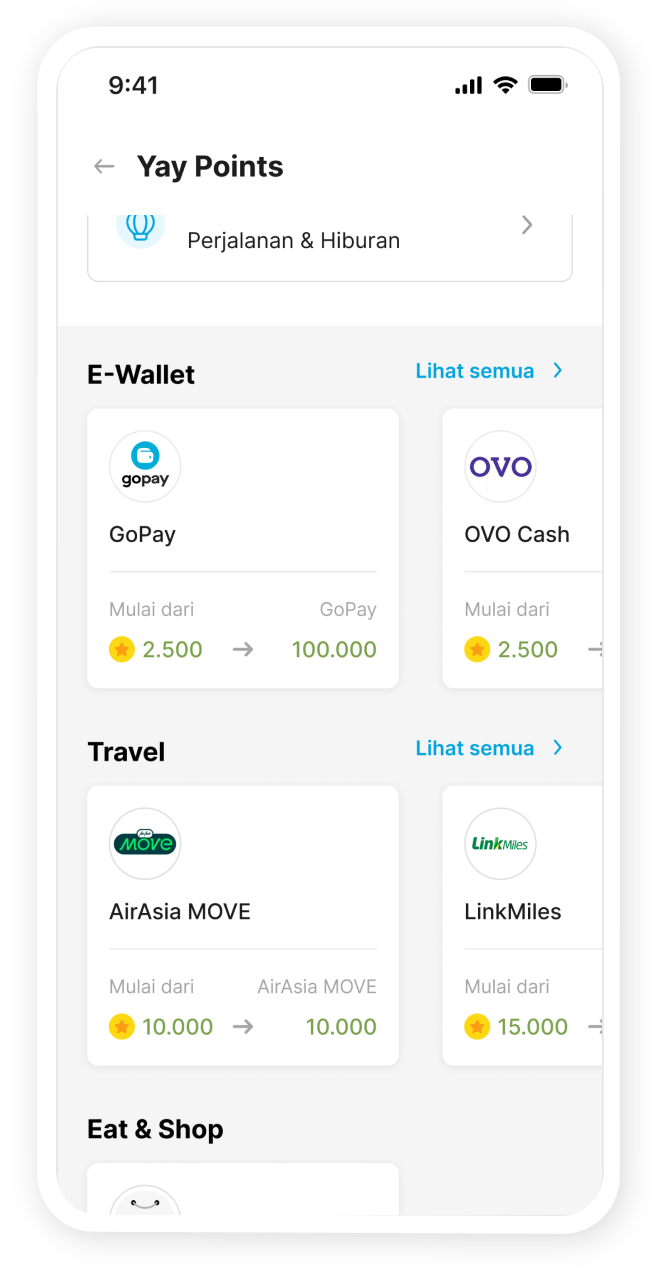Select the OVO Cash reward card
The height and width of the screenshot is (1270, 667).
pos(522,548)
